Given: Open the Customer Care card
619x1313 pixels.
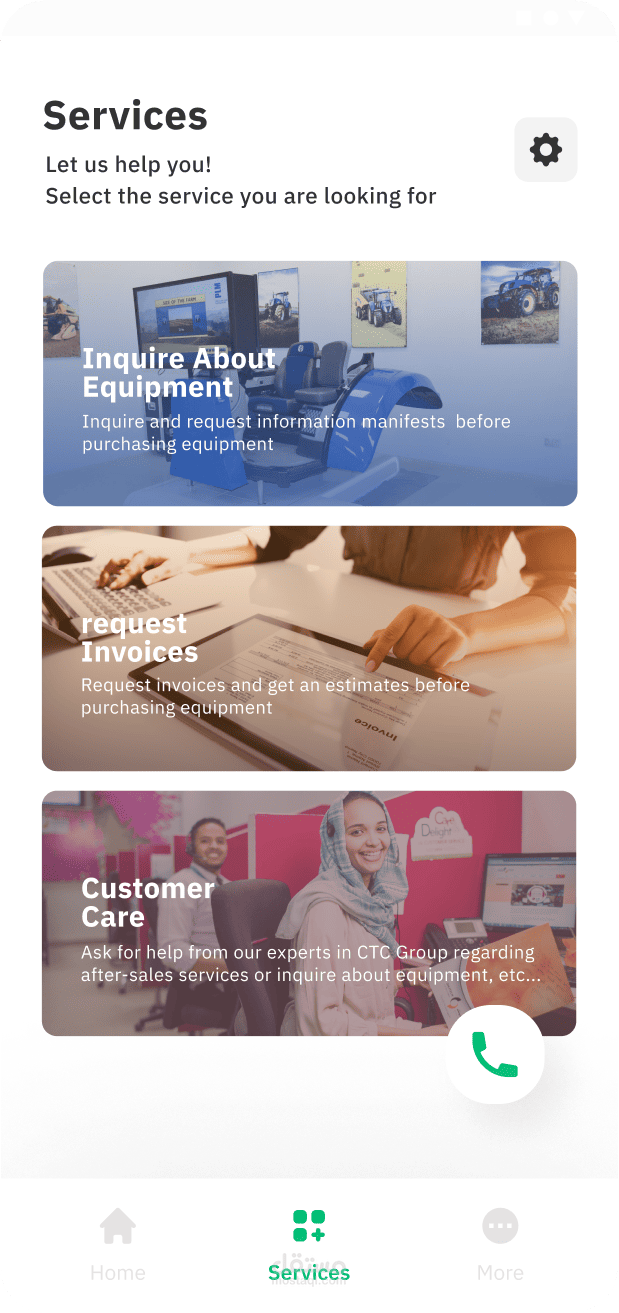Looking at the screenshot, I should click(x=309, y=913).
